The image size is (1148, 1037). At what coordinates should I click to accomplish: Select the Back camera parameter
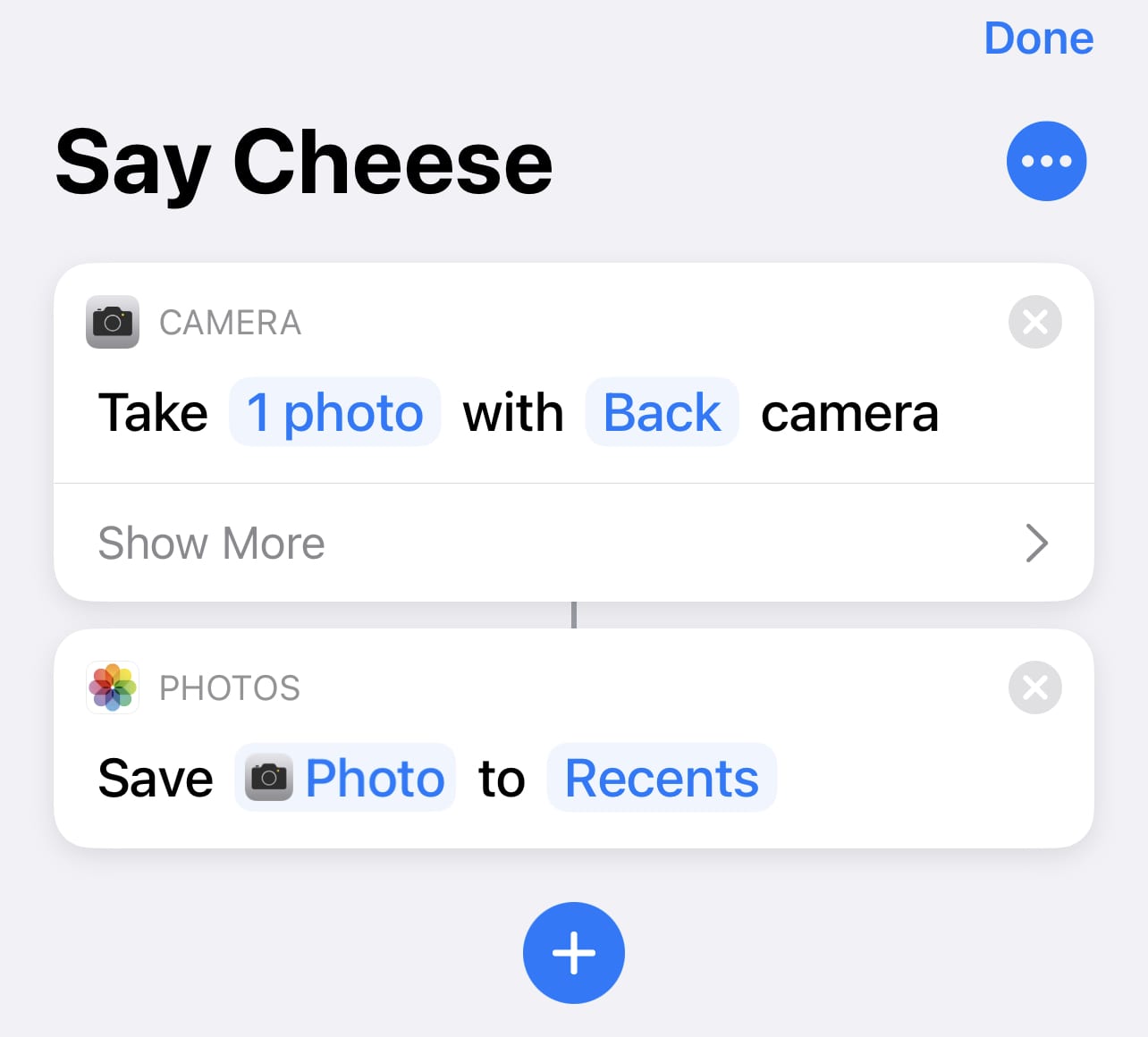(662, 412)
